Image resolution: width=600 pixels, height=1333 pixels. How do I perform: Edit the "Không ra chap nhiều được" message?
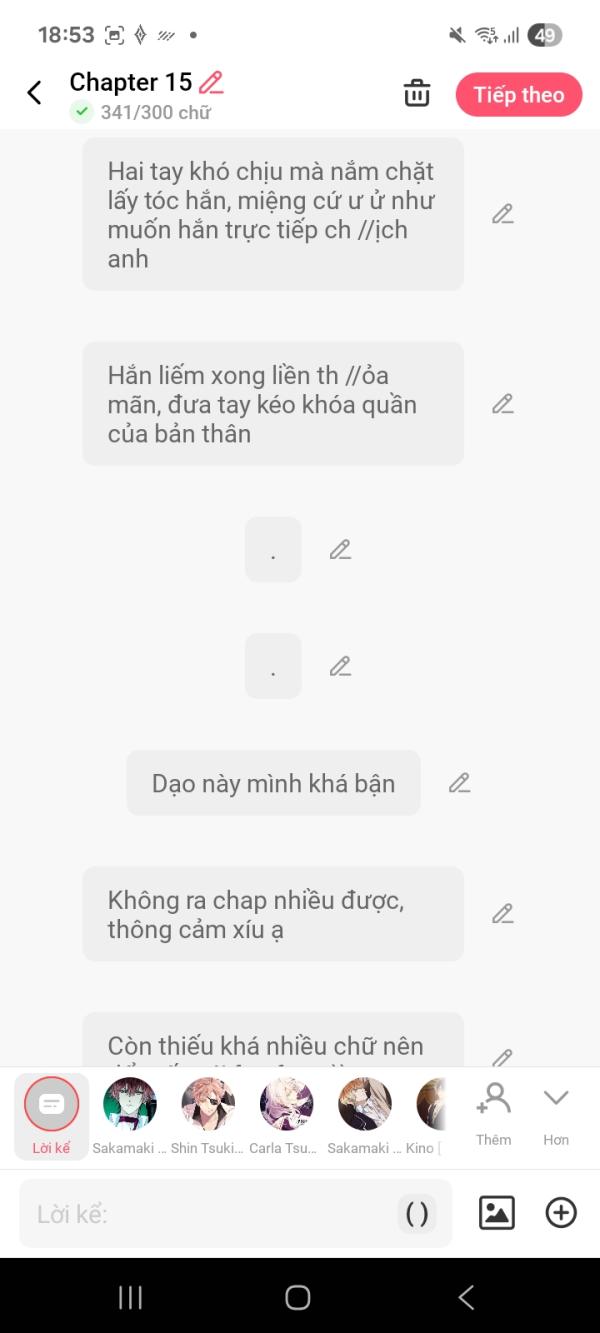[503, 913]
